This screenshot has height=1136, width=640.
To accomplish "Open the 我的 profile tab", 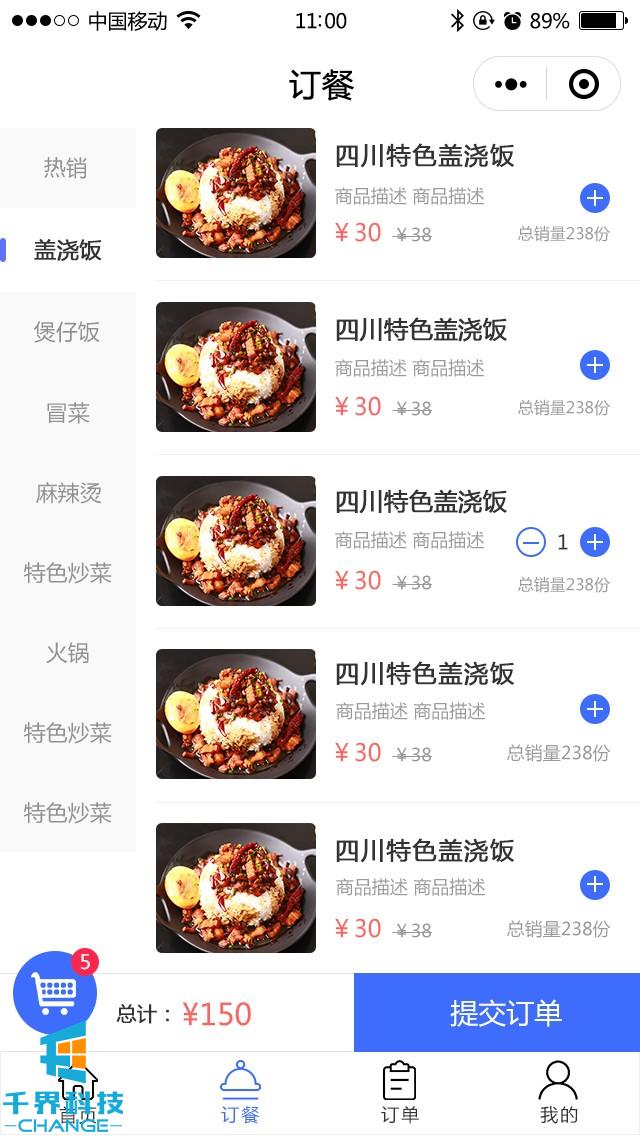I will pyautogui.click(x=558, y=1094).
